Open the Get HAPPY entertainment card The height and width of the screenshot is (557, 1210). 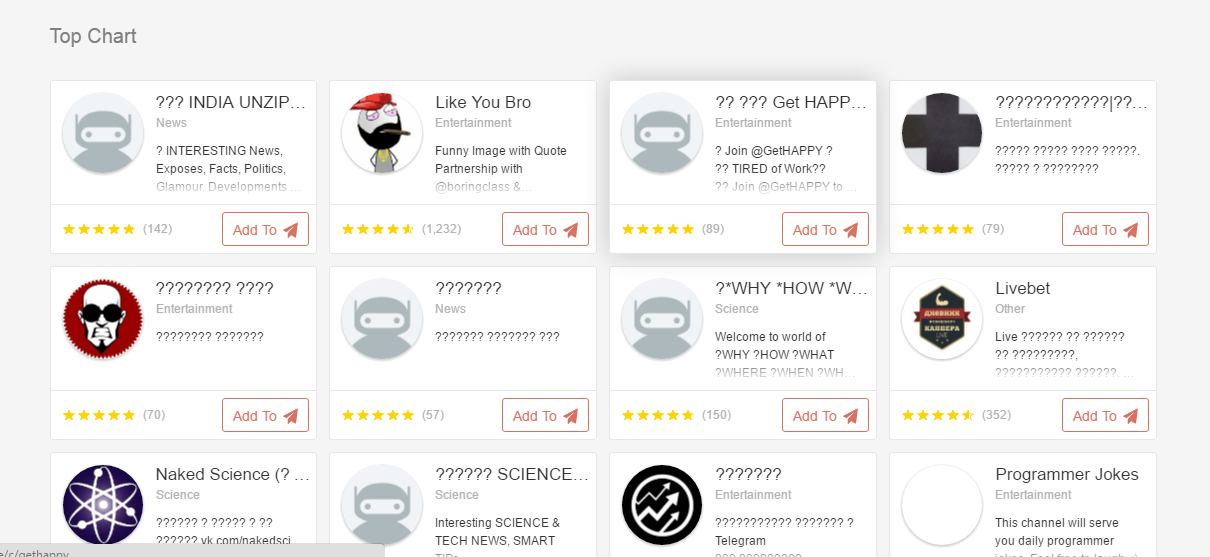(790, 103)
